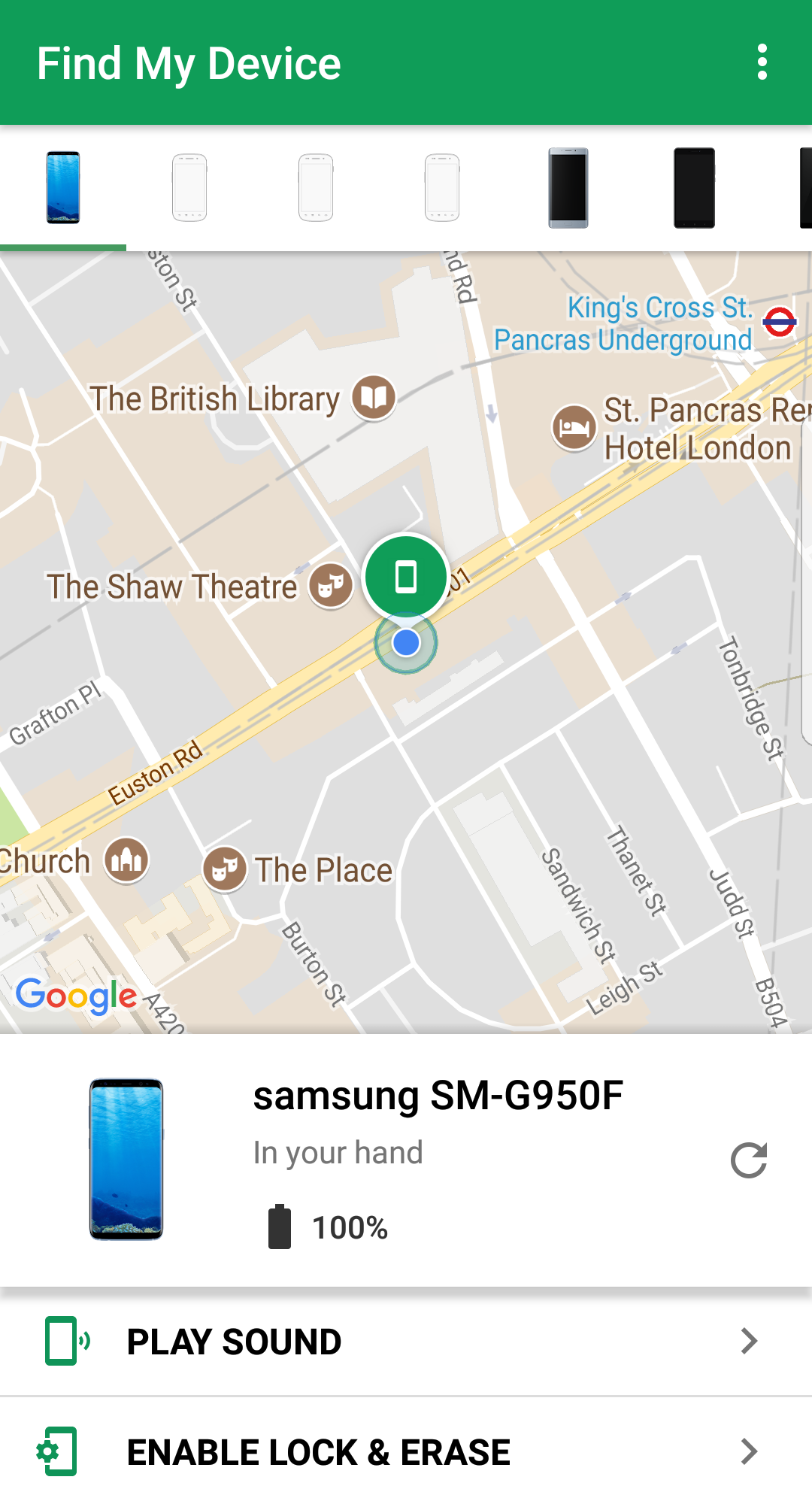Refresh the device location
This screenshot has height=1495, width=812.
(749, 1160)
